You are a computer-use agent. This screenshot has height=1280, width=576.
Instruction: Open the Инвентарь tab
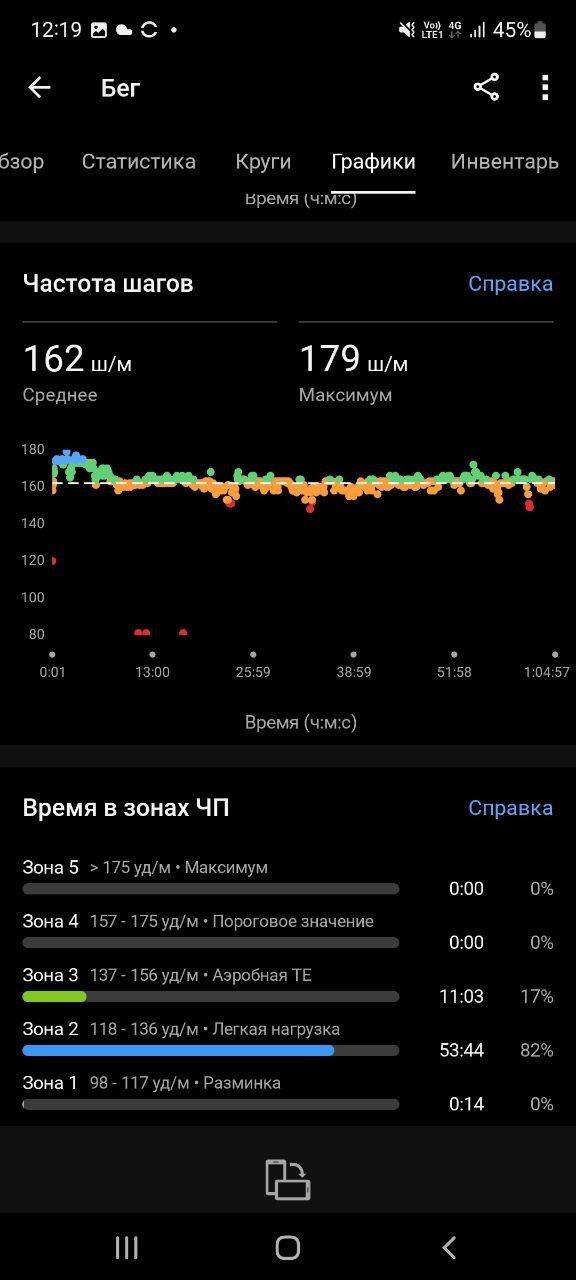[505, 161]
